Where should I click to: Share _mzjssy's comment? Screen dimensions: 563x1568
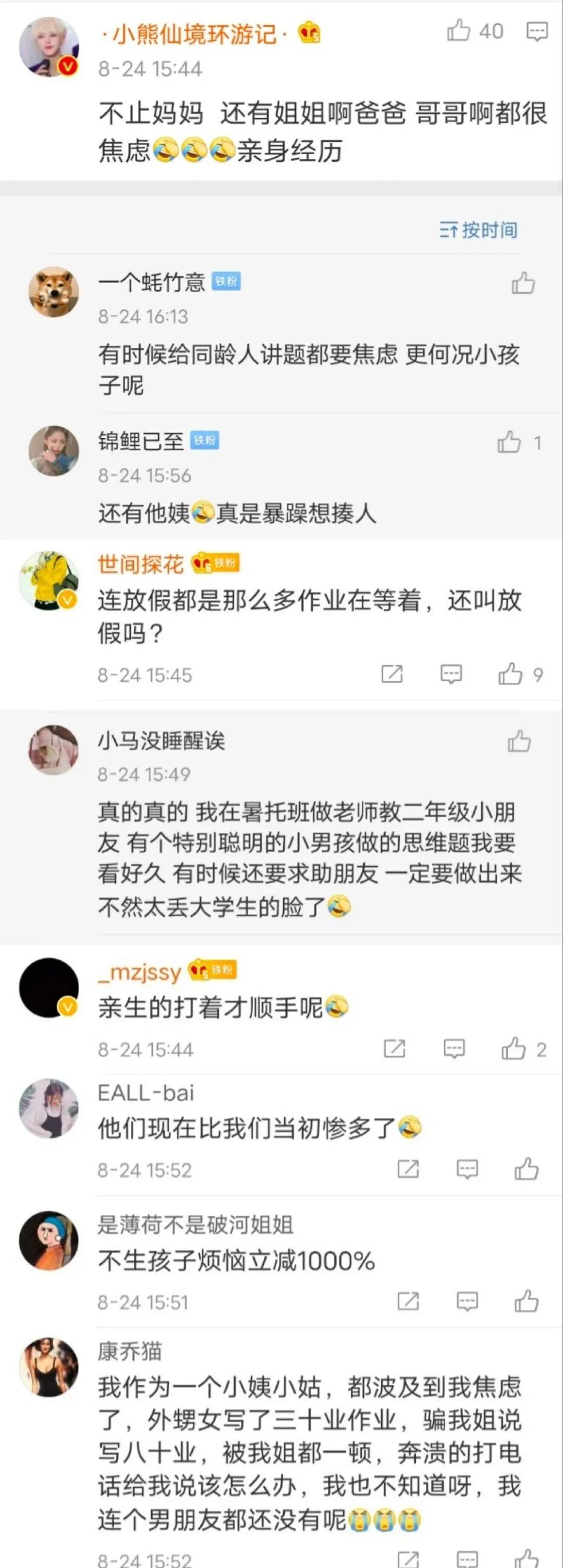[394, 1048]
